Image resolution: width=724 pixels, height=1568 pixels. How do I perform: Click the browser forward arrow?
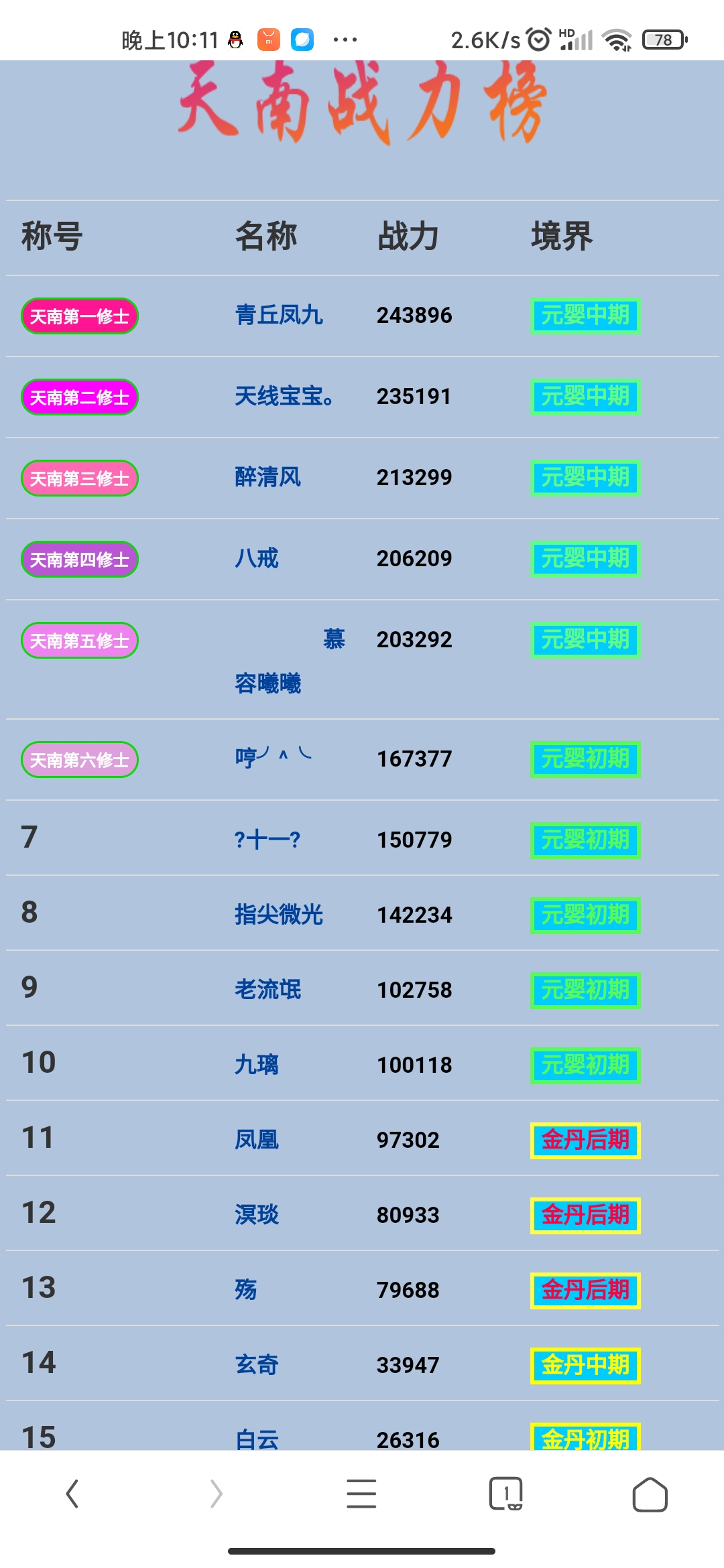217,1493
